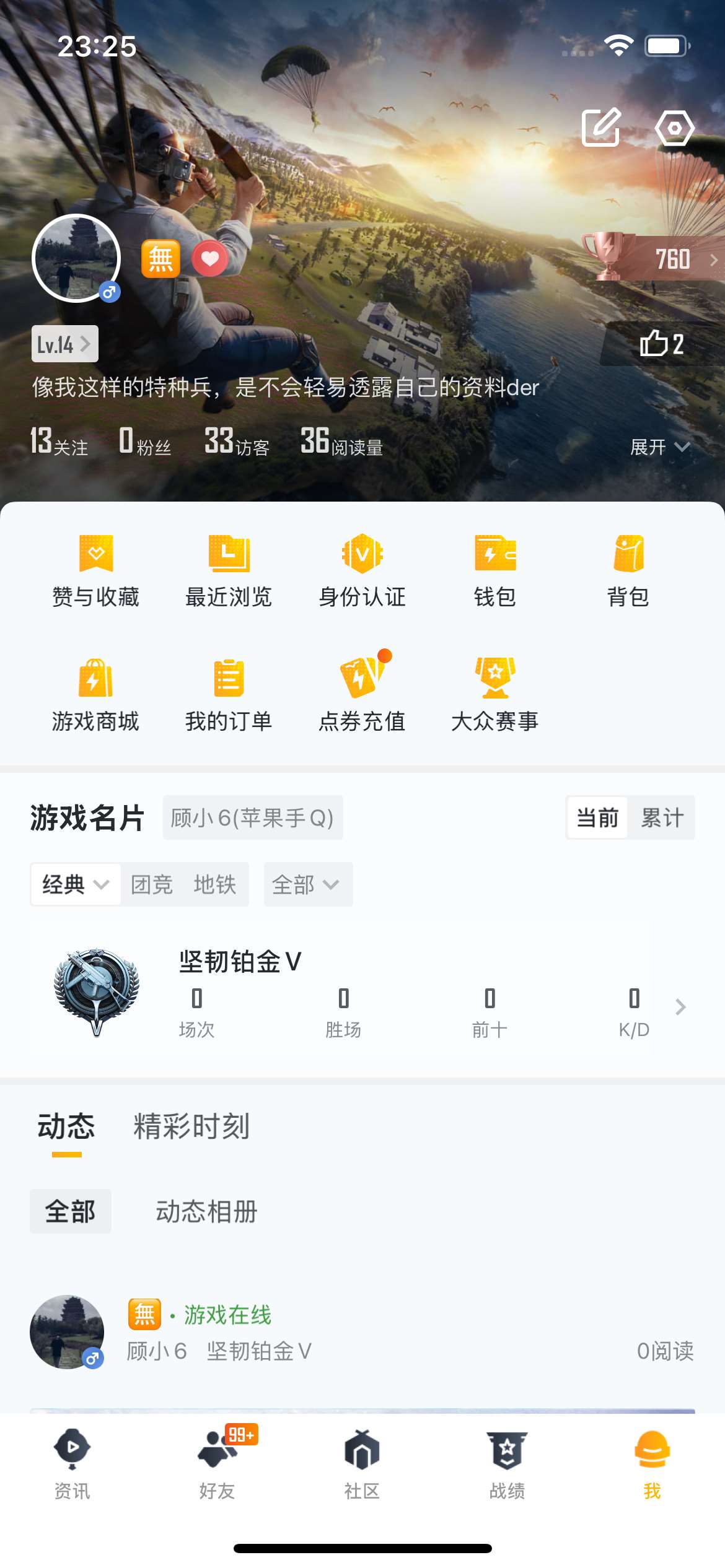Open 我的订单 my orders
The image size is (725, 1568).
(229, 695)
